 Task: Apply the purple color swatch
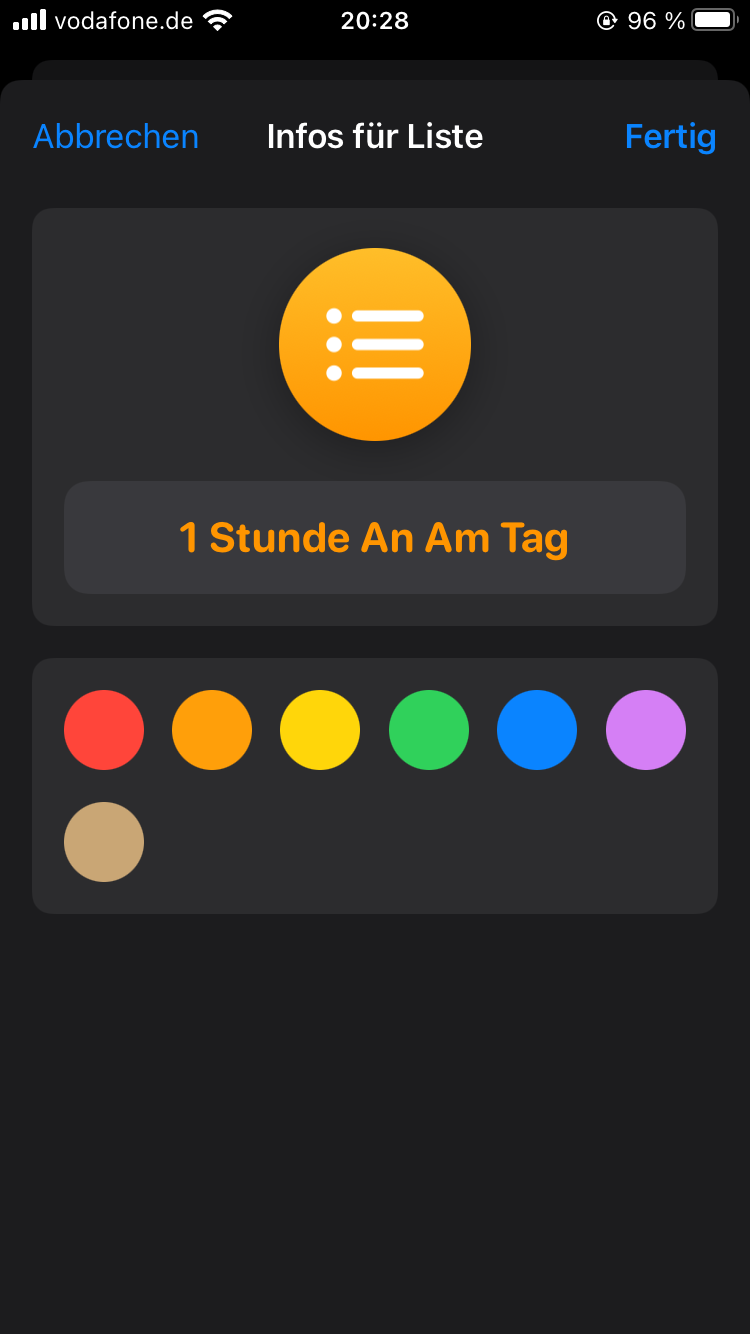tap(646, 730)
